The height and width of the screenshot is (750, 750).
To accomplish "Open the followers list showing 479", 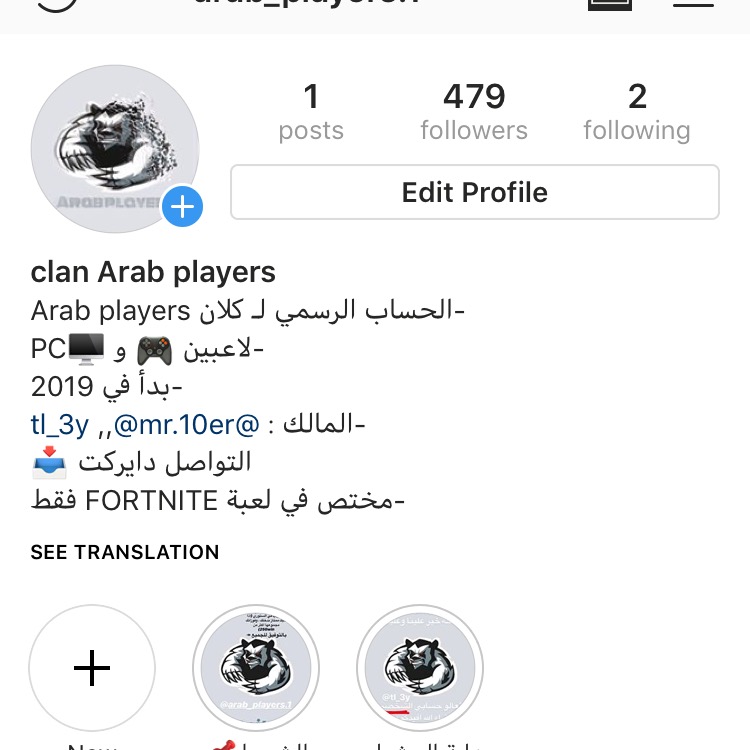I will (474, 111).
